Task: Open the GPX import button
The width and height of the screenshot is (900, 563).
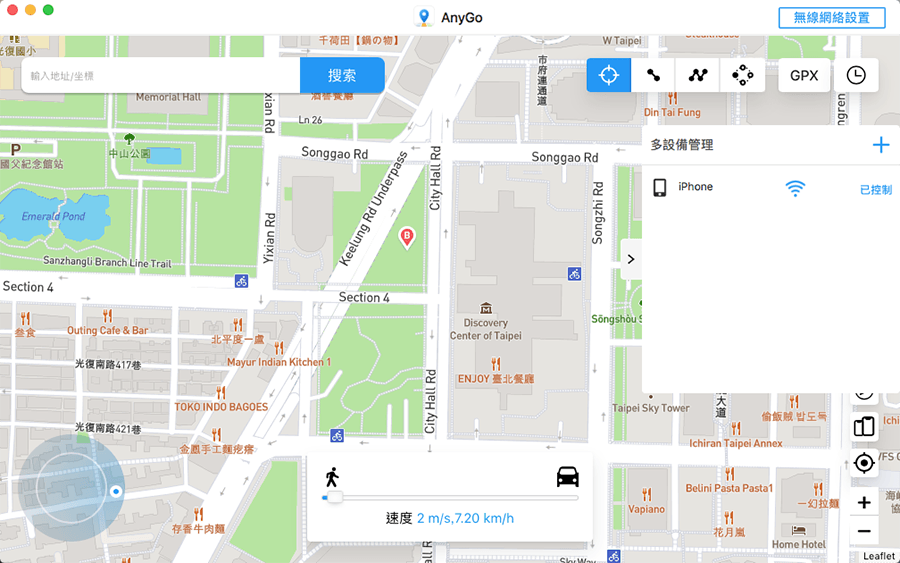Action: (x=804, y=75)
